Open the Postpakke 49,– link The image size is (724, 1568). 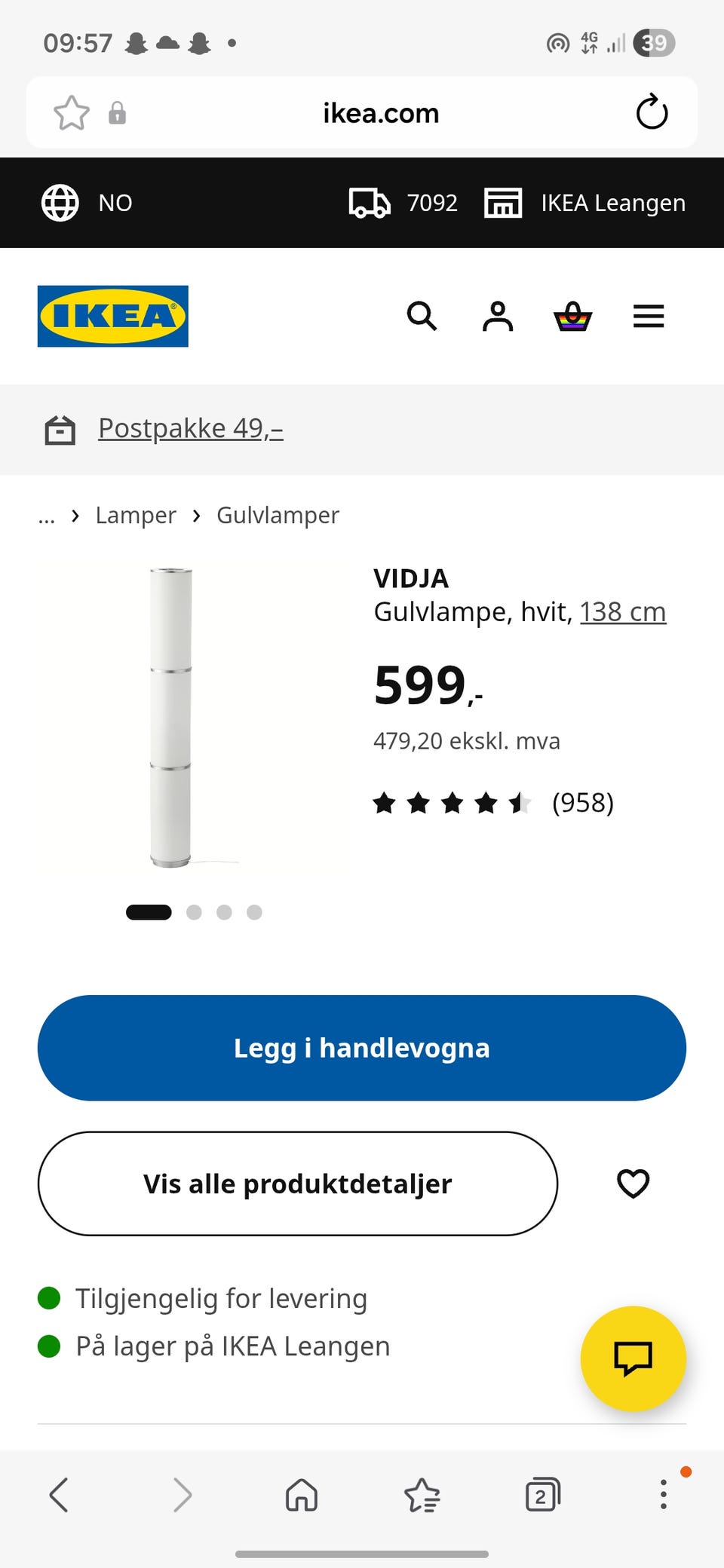tap(191, 428)
